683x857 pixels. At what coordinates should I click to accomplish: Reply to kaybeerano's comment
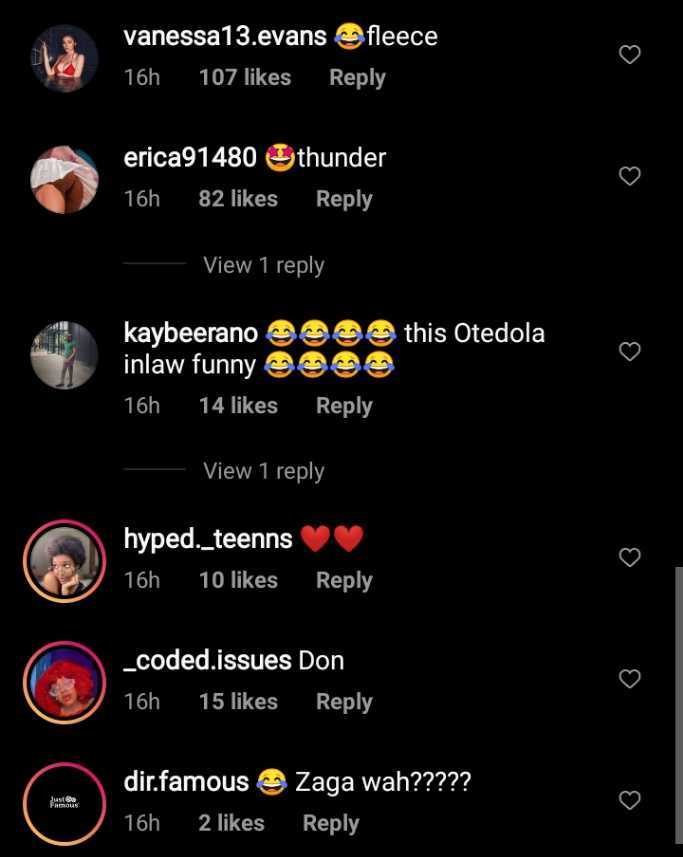point(344,406)
